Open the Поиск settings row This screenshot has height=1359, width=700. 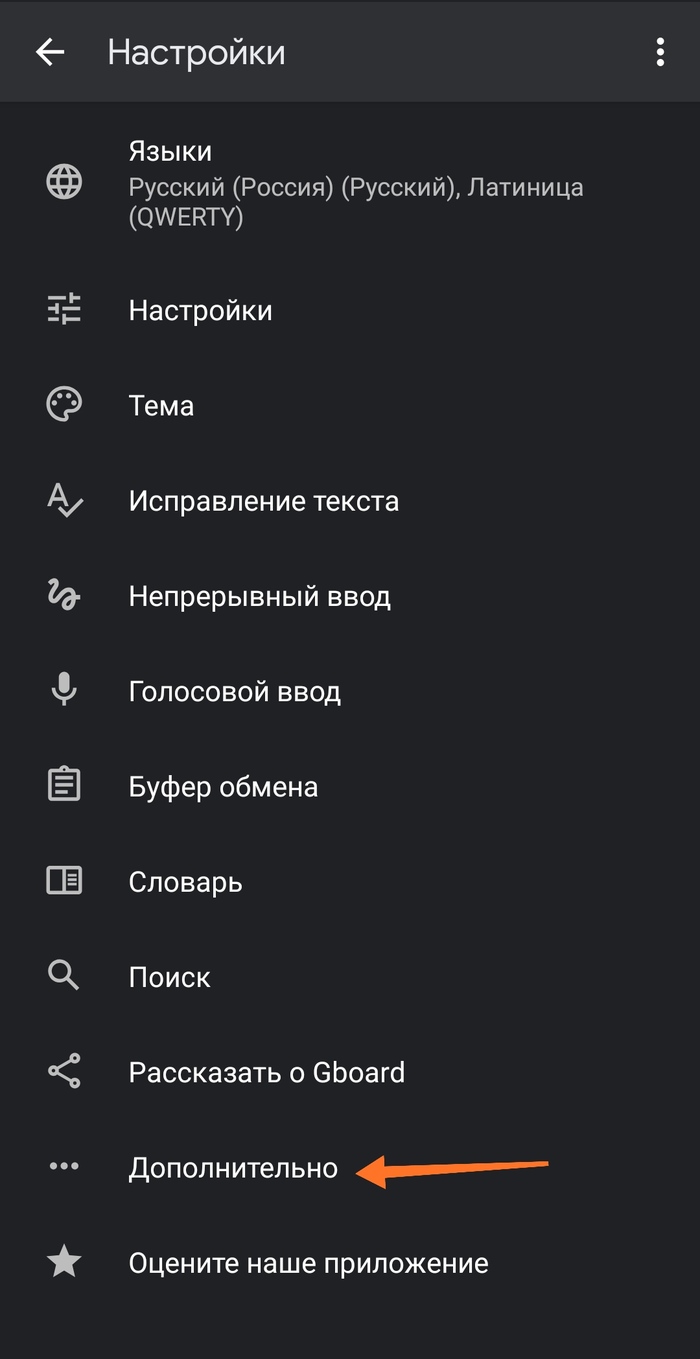pos(169,977)
